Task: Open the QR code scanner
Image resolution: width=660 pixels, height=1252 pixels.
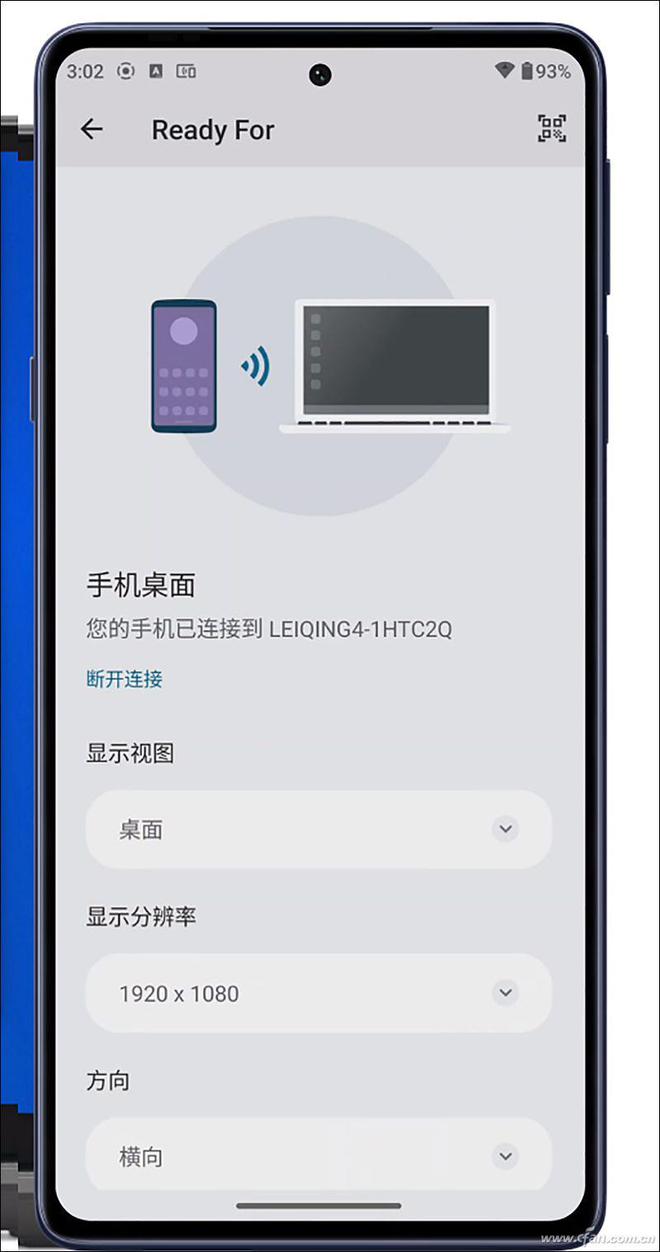Action: 551,129
